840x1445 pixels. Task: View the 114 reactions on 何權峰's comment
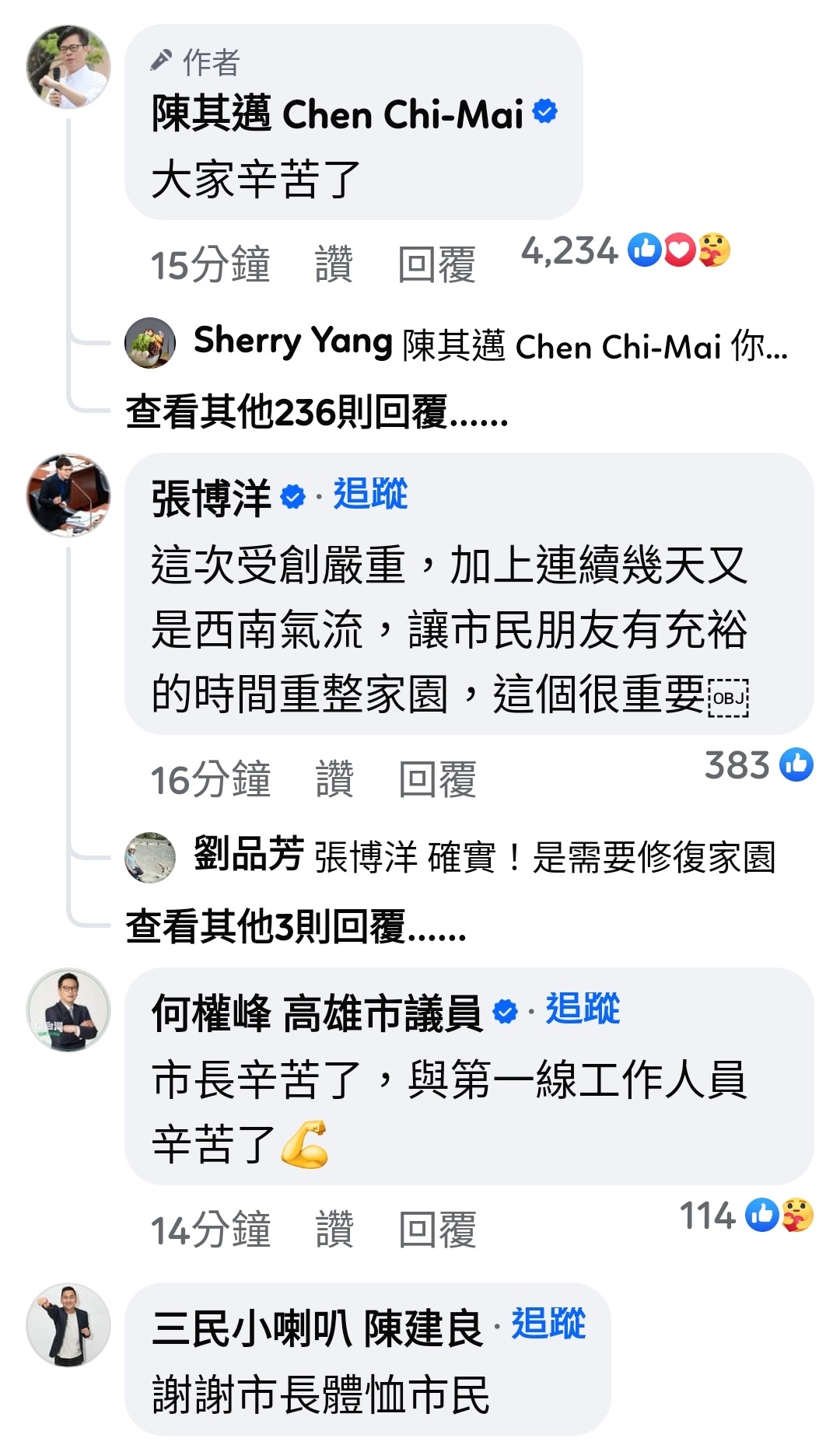[x=746, y=1216]
